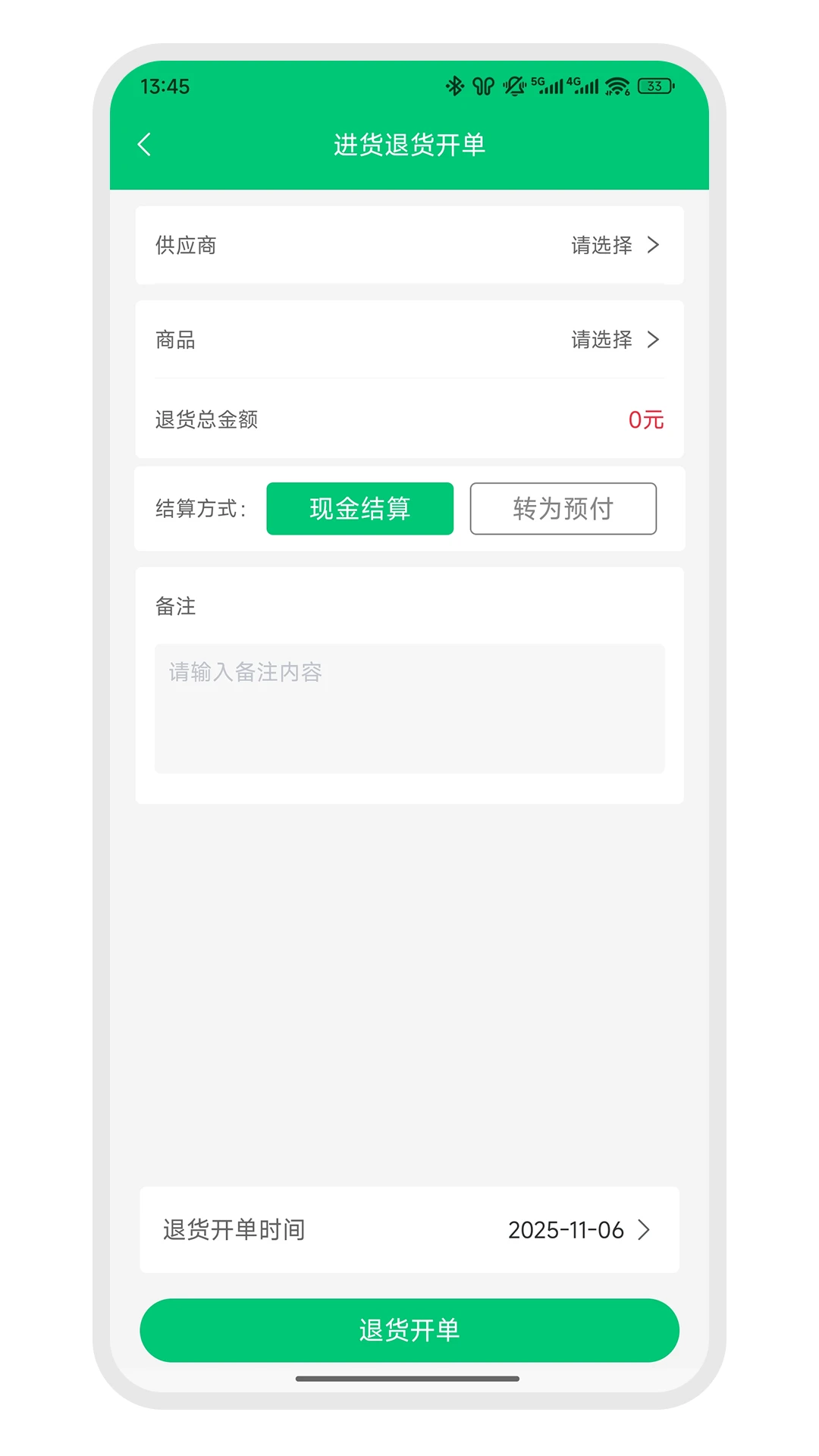819x1456 pixels.
Task: Click the back arrow to exit 进货退货开单
Action: 144,143
